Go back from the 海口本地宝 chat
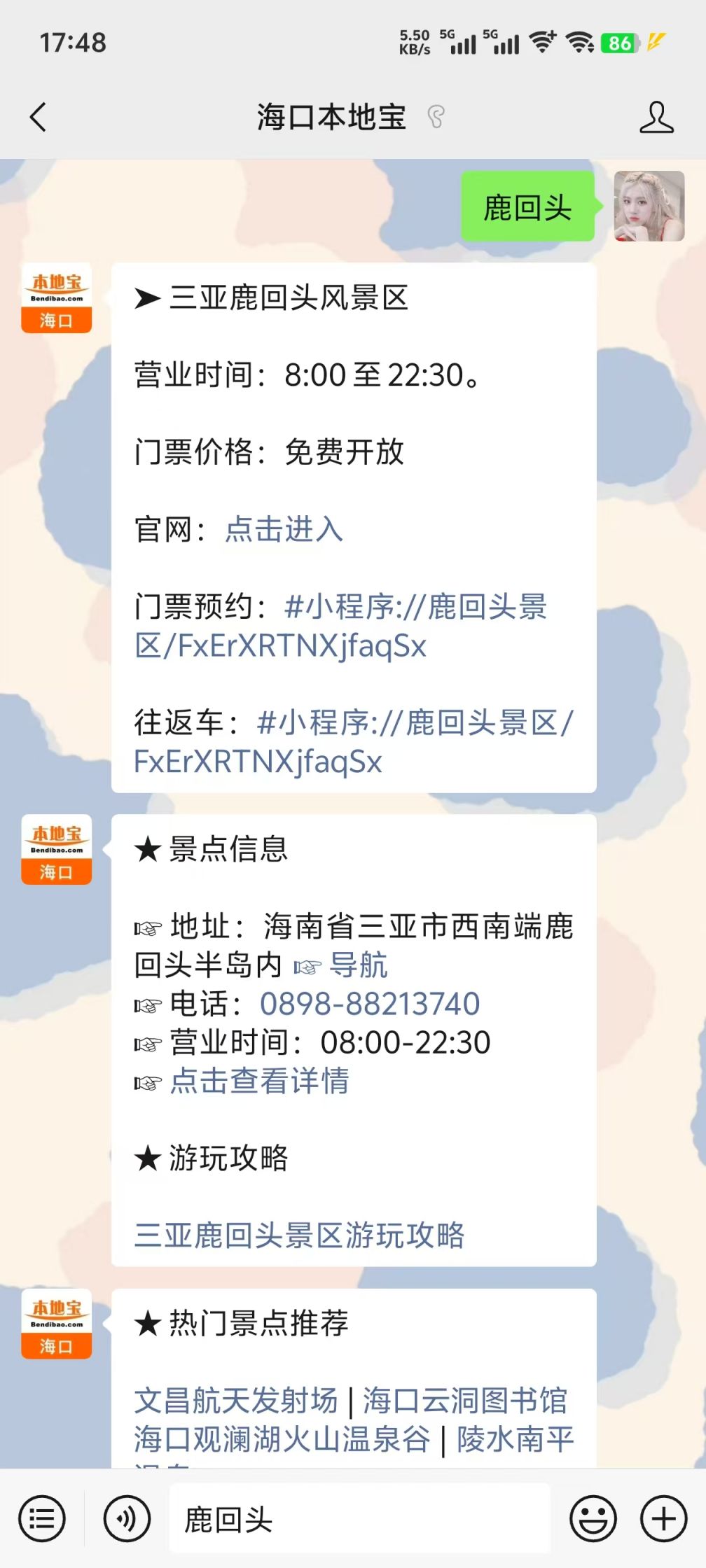Viewport: 706px width, 1568px height. 39,117
